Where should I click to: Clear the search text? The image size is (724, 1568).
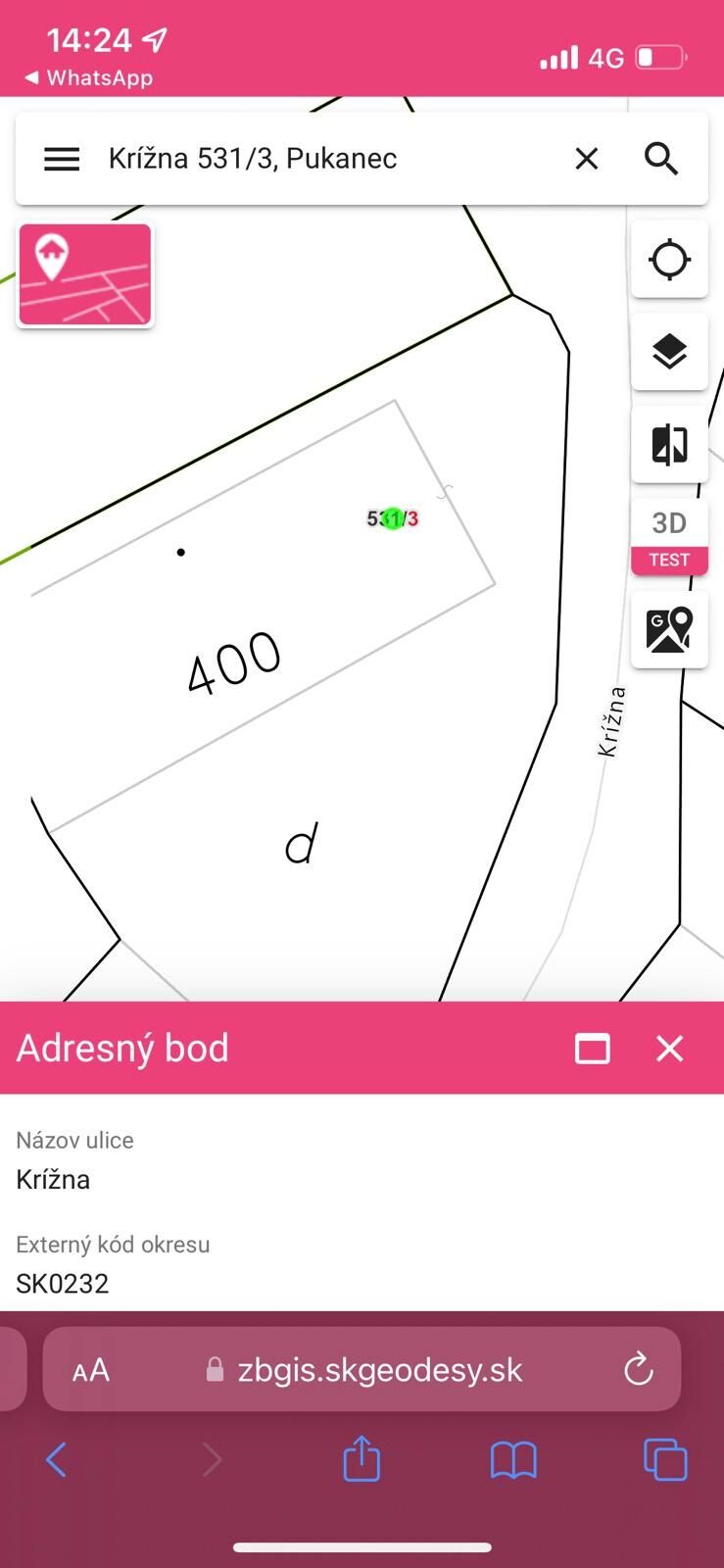[x=586, y=159]
